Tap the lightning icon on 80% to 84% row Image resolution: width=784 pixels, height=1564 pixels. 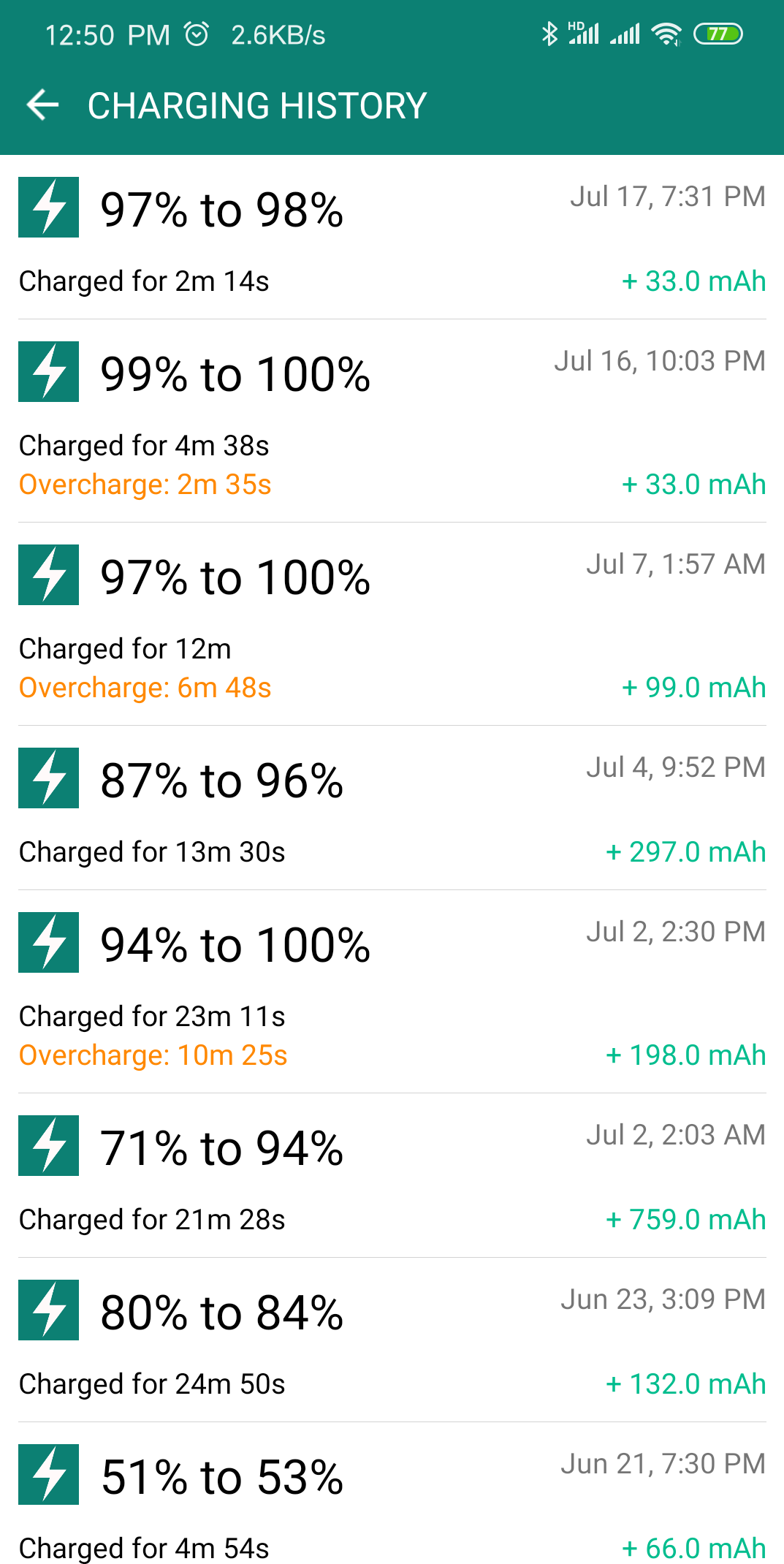[47, 1310]
